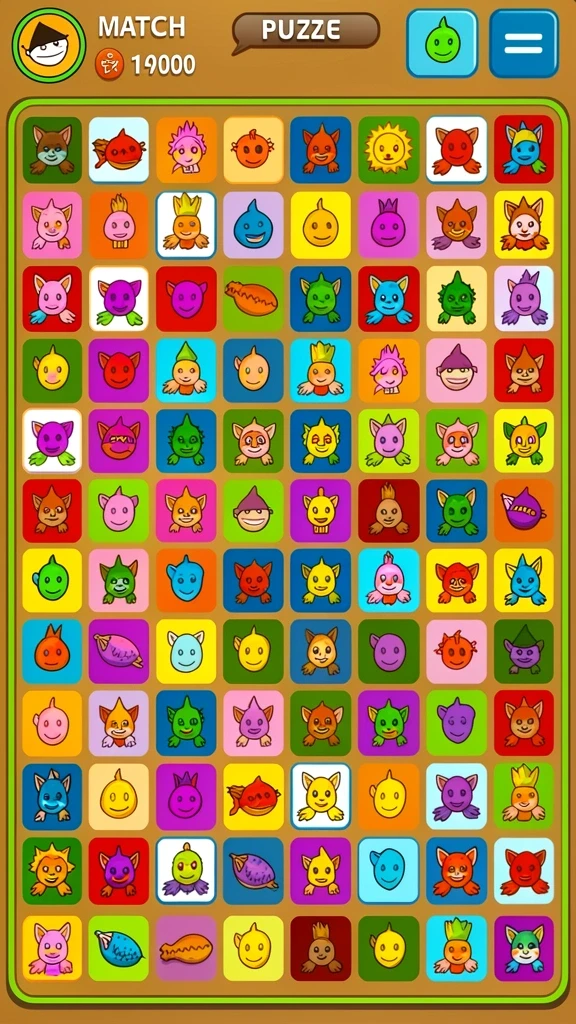
Task: Select the blue fish on green tile
Action: 119,948
